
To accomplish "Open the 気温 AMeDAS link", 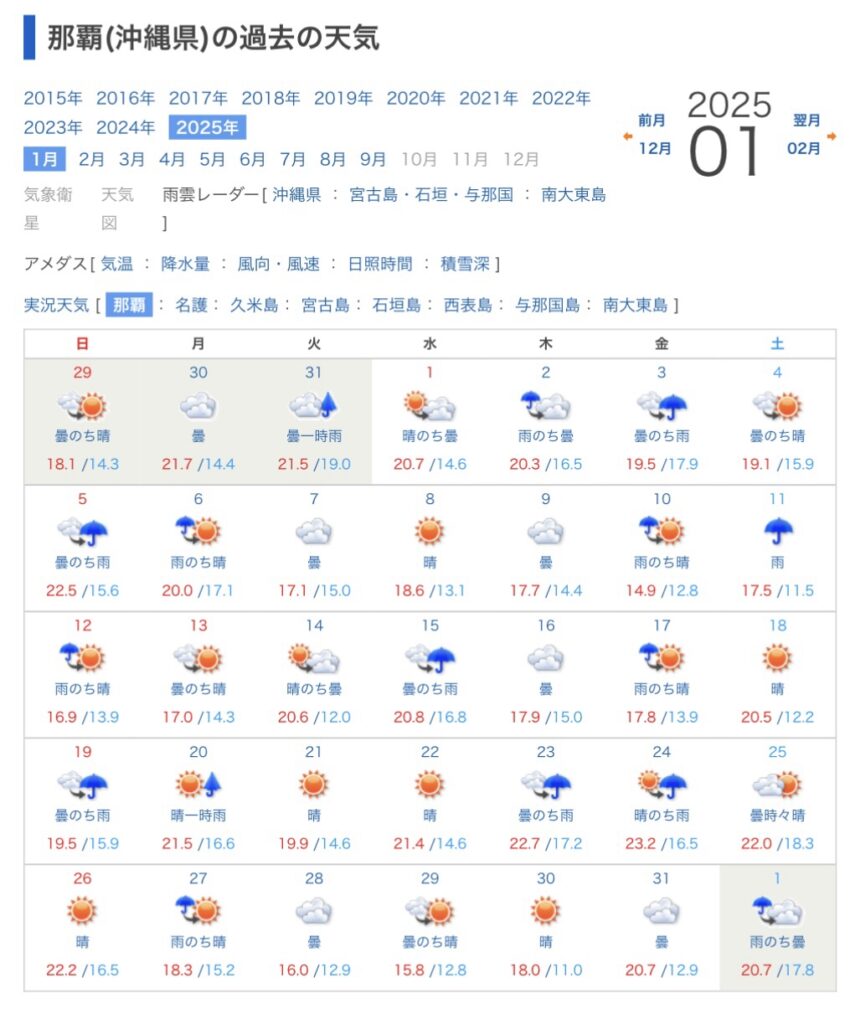I will [x=116, y=264].
